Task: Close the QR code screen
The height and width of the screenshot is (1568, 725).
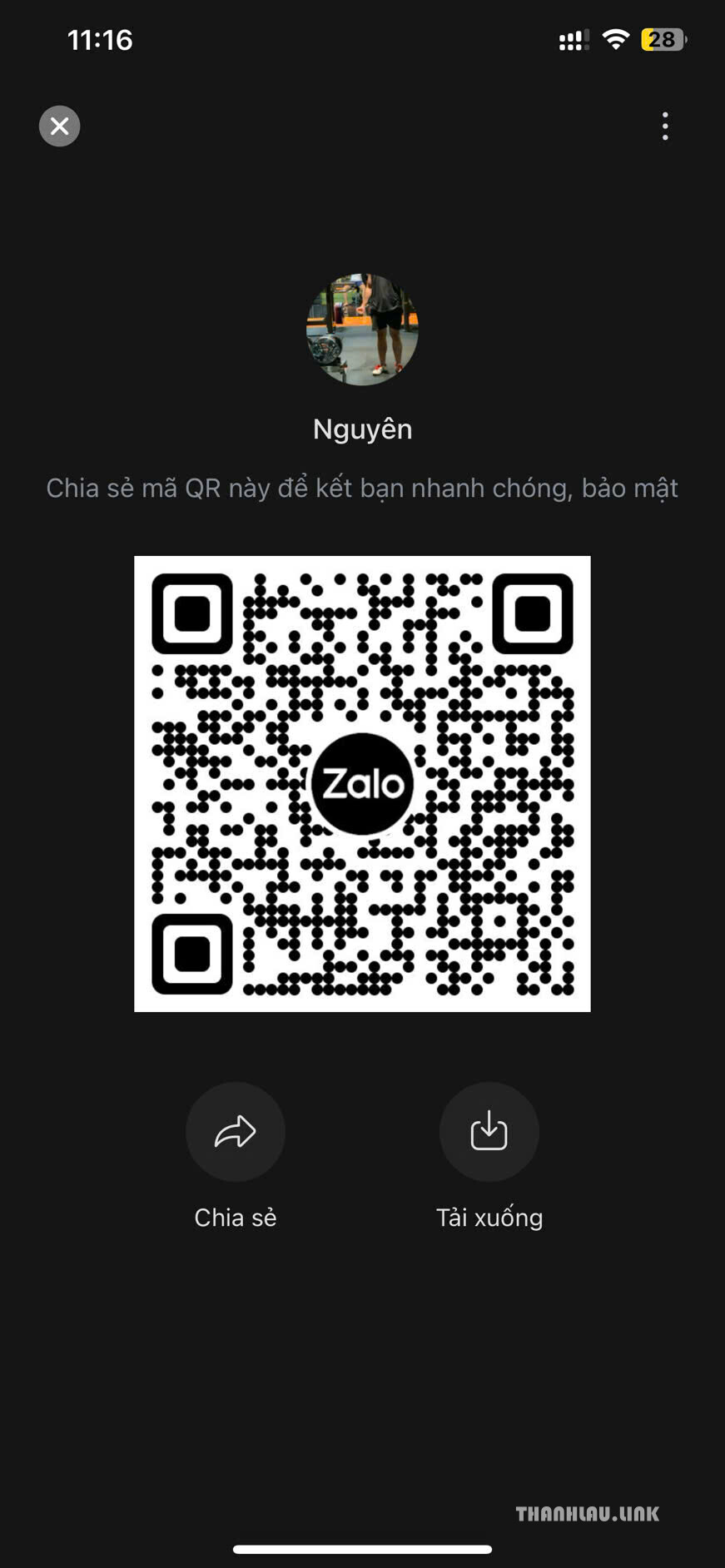Action: [60, 127]
